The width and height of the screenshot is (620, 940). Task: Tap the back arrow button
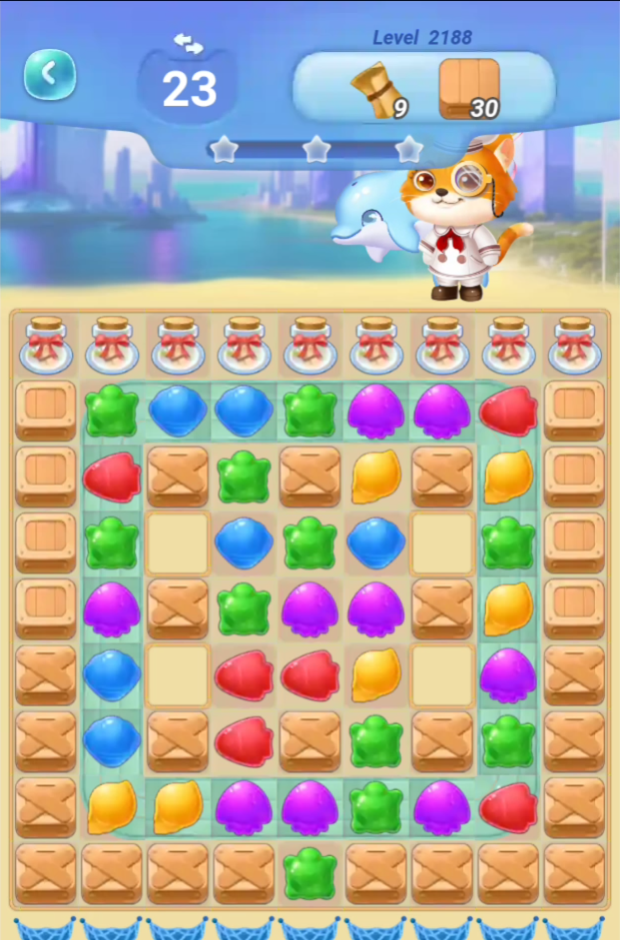pos(49,74)
